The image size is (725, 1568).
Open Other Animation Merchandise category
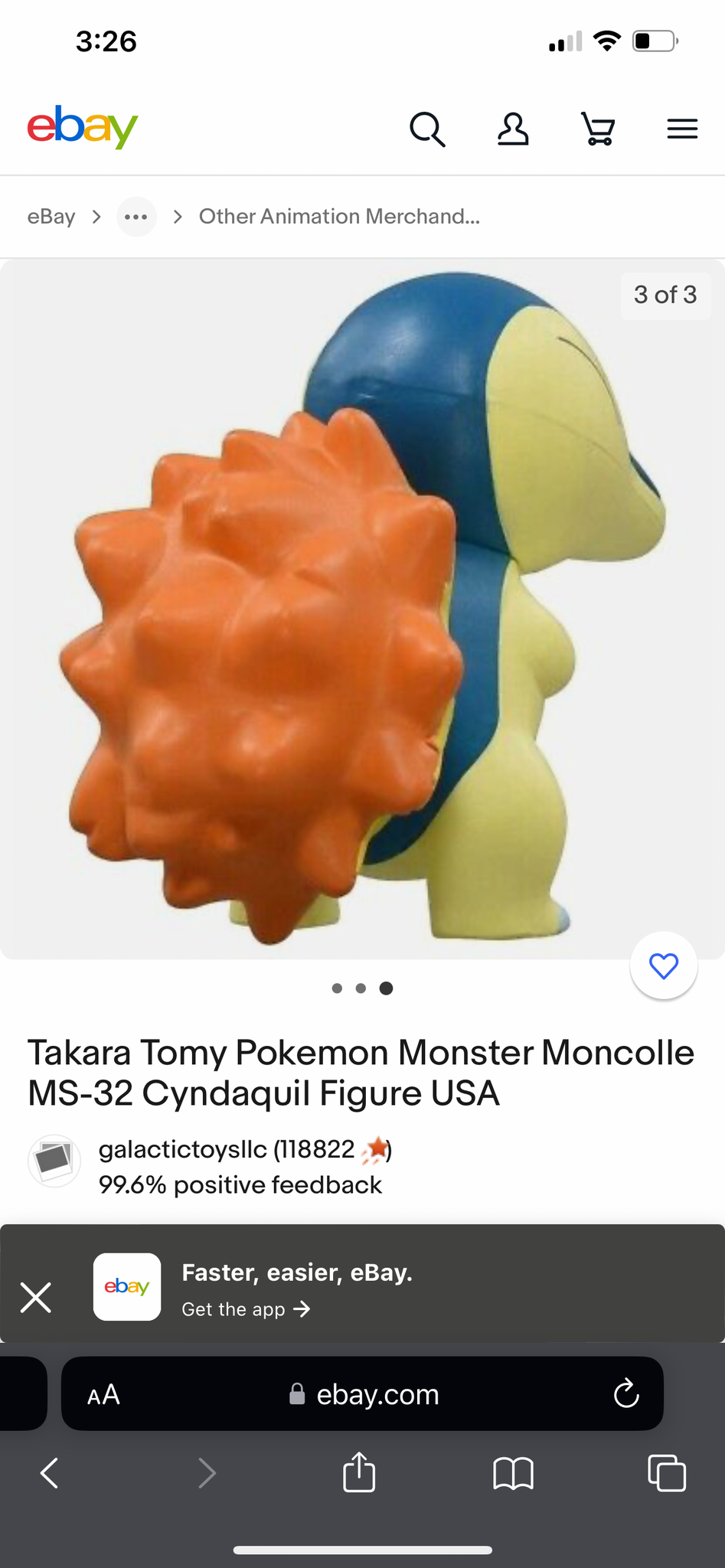pos(339,217)
